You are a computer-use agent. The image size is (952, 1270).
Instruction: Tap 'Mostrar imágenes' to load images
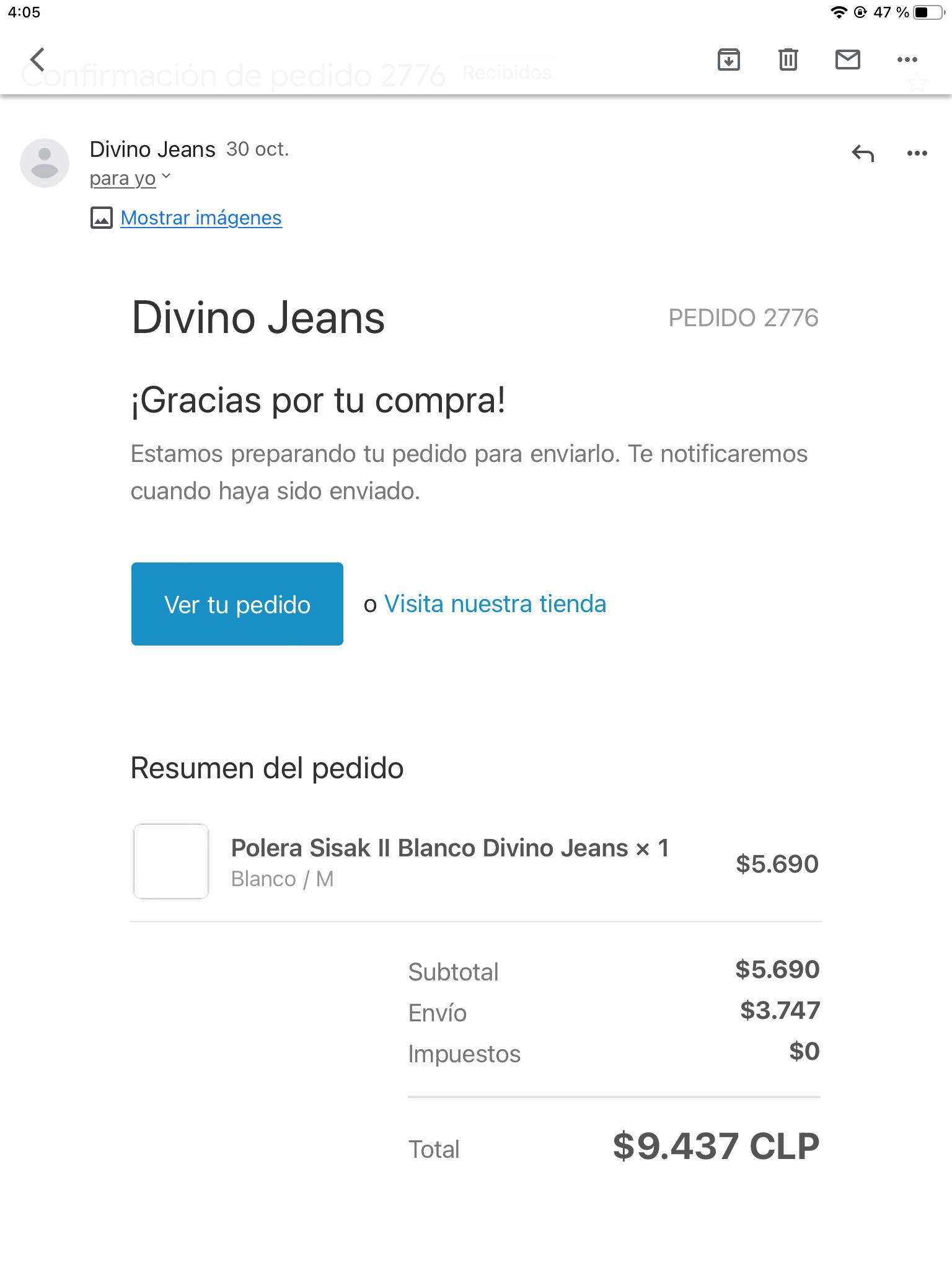(201, 218)
